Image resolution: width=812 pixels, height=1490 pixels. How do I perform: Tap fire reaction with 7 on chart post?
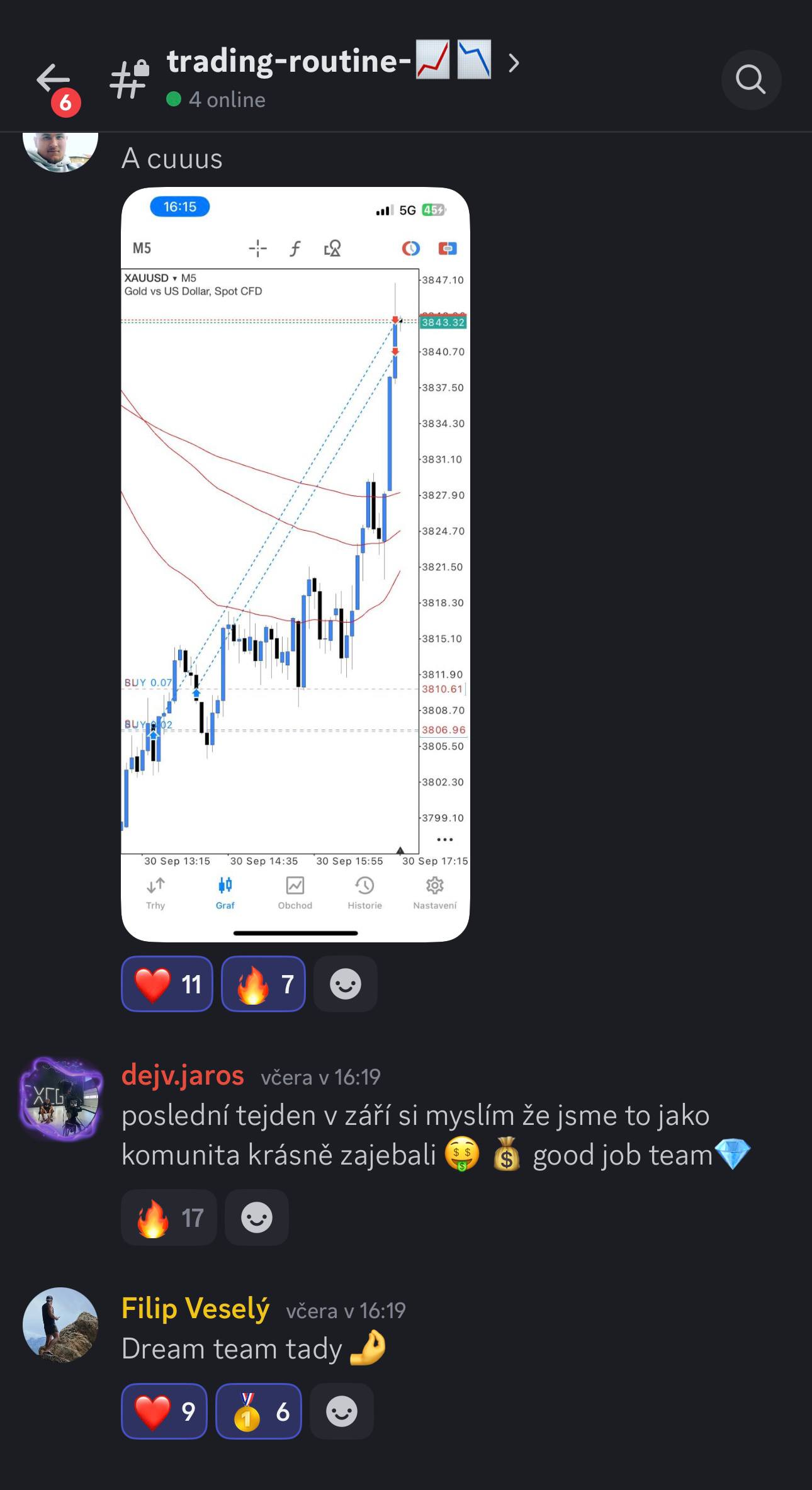click(x=263, y=984)
